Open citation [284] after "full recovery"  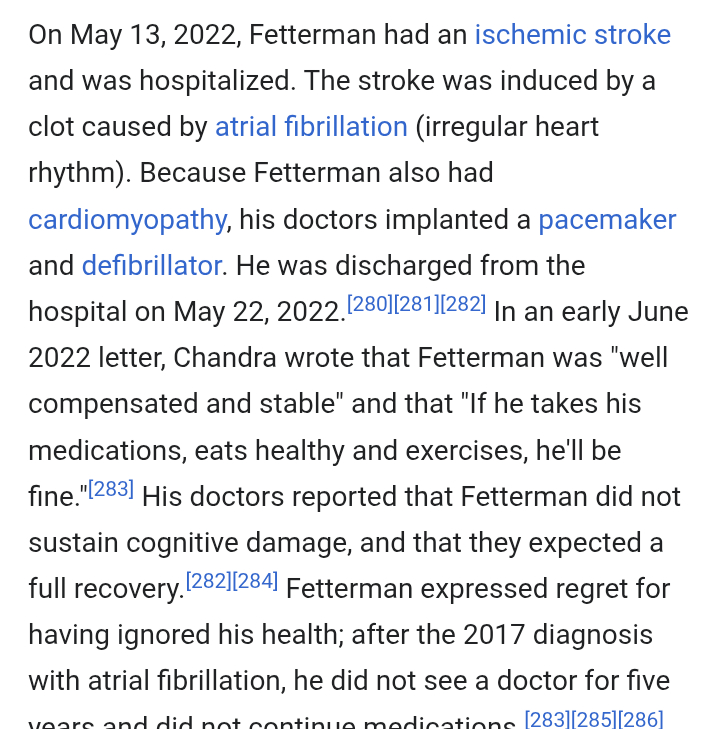(255, 581)
